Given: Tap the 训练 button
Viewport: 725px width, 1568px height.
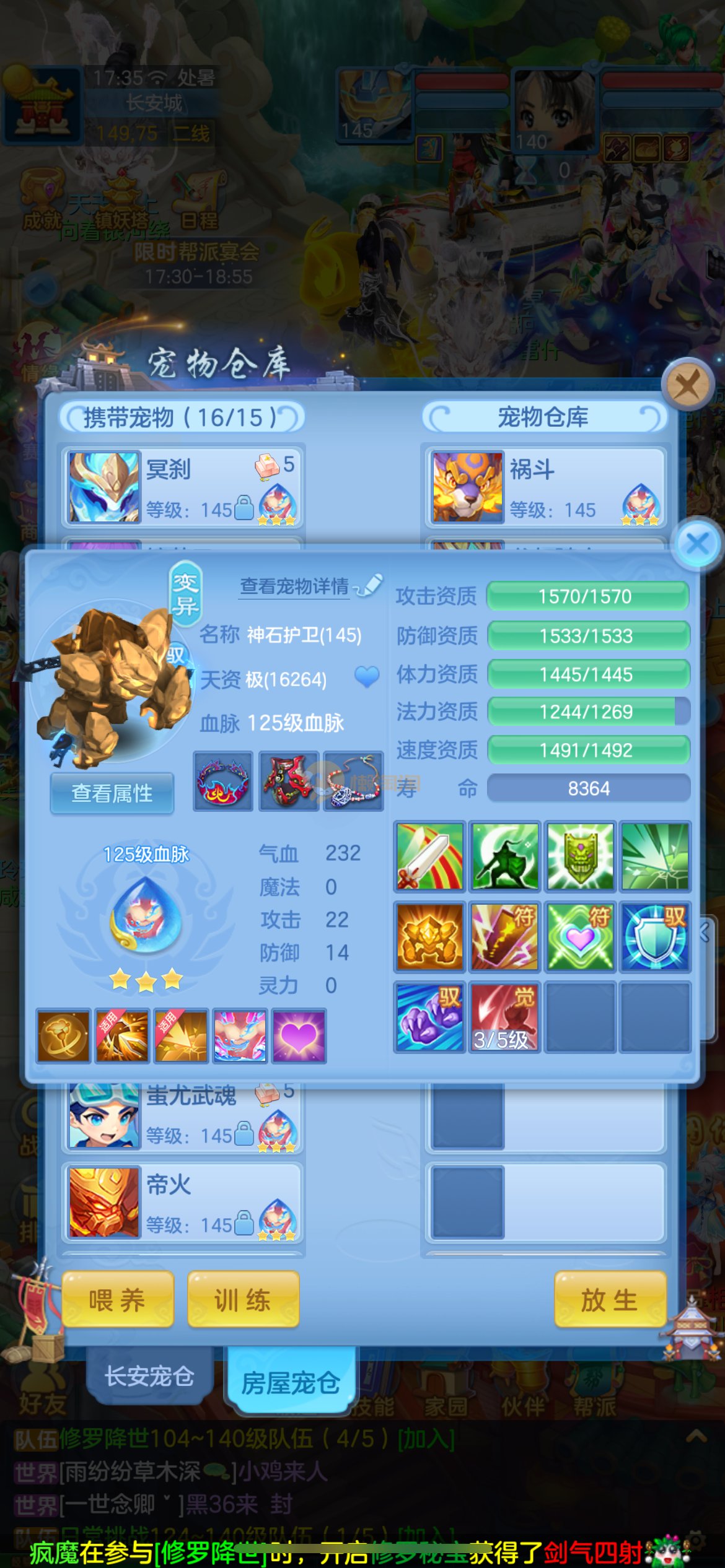Looking at the screenshot, I should [x=243, y=1300].
